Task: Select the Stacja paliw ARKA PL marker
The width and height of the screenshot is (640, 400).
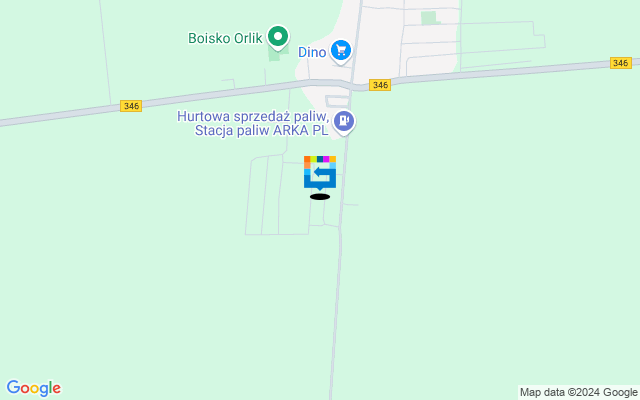Action: [x=344, y=122]
